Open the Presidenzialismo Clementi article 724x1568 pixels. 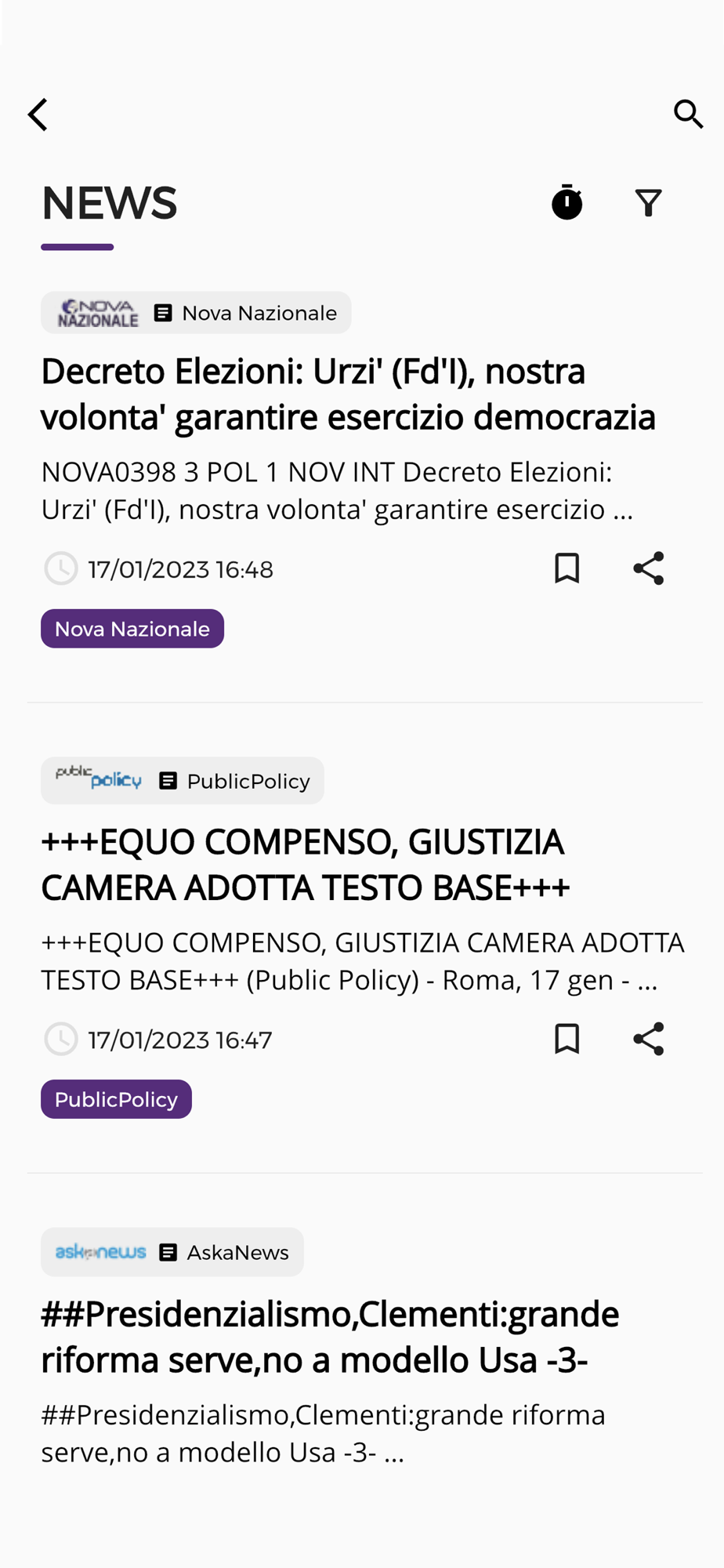pyautogui.click(x=330, y=1337)
